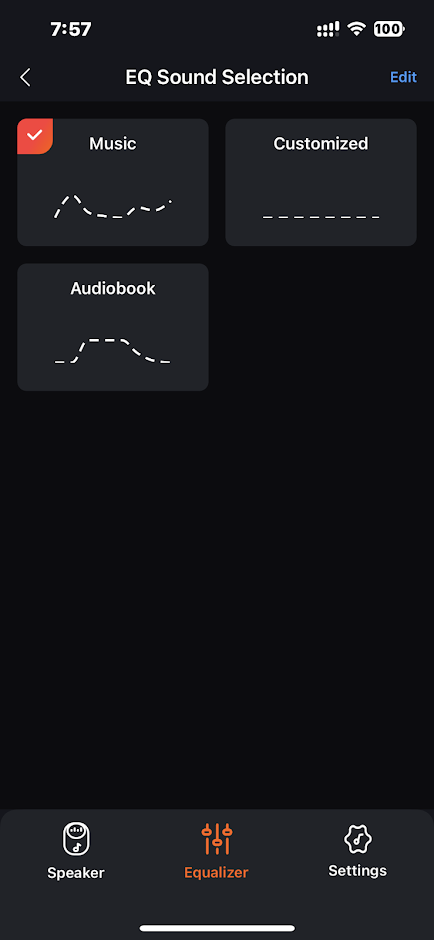Viewport: 434px width, 940px height.
Task: Open the Equalizer tab
Action: pyautogui.click(x=216, y=851)
